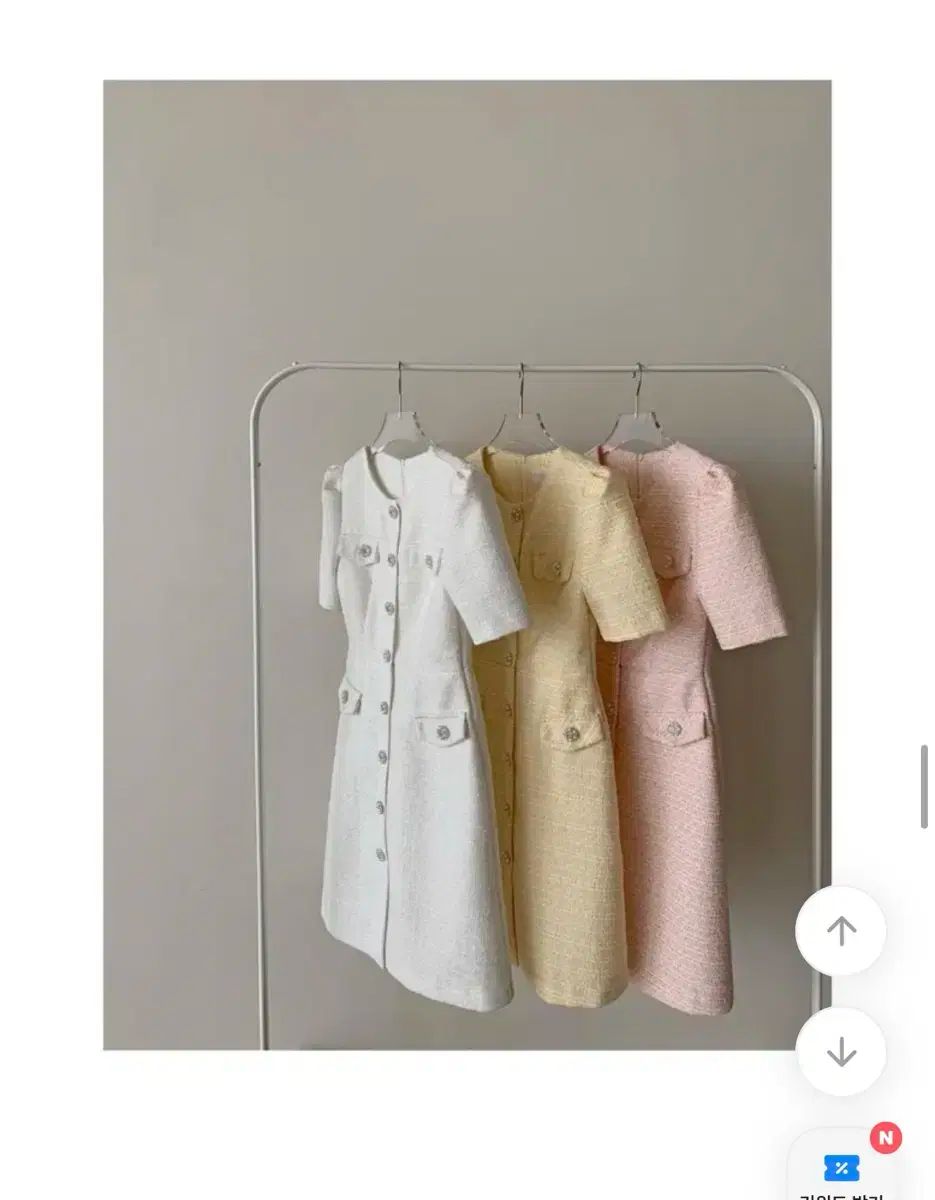Image resolution: width=935 pixels, height=1200 pixels.
Task: Jump to top with the up arrow button
Action: pos(841,931)
